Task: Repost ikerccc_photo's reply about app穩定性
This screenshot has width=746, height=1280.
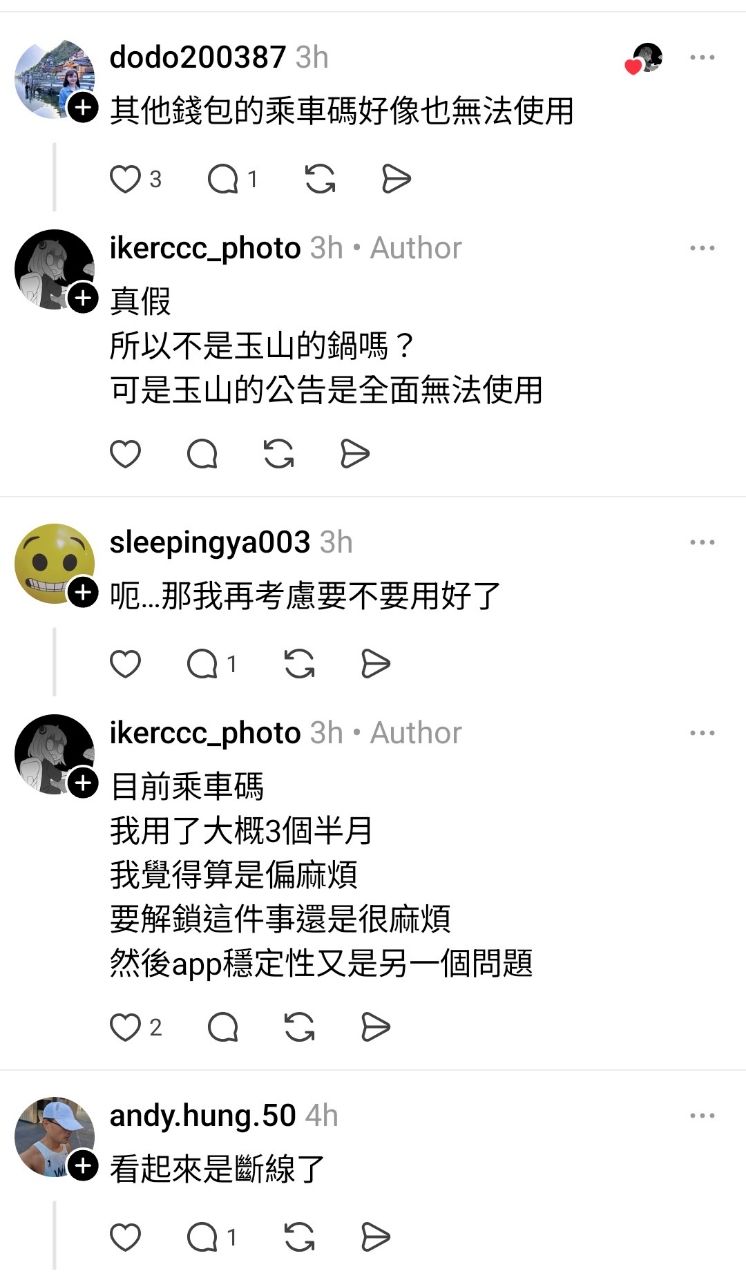Action: pyautogui.click(x=299, y=1027)
